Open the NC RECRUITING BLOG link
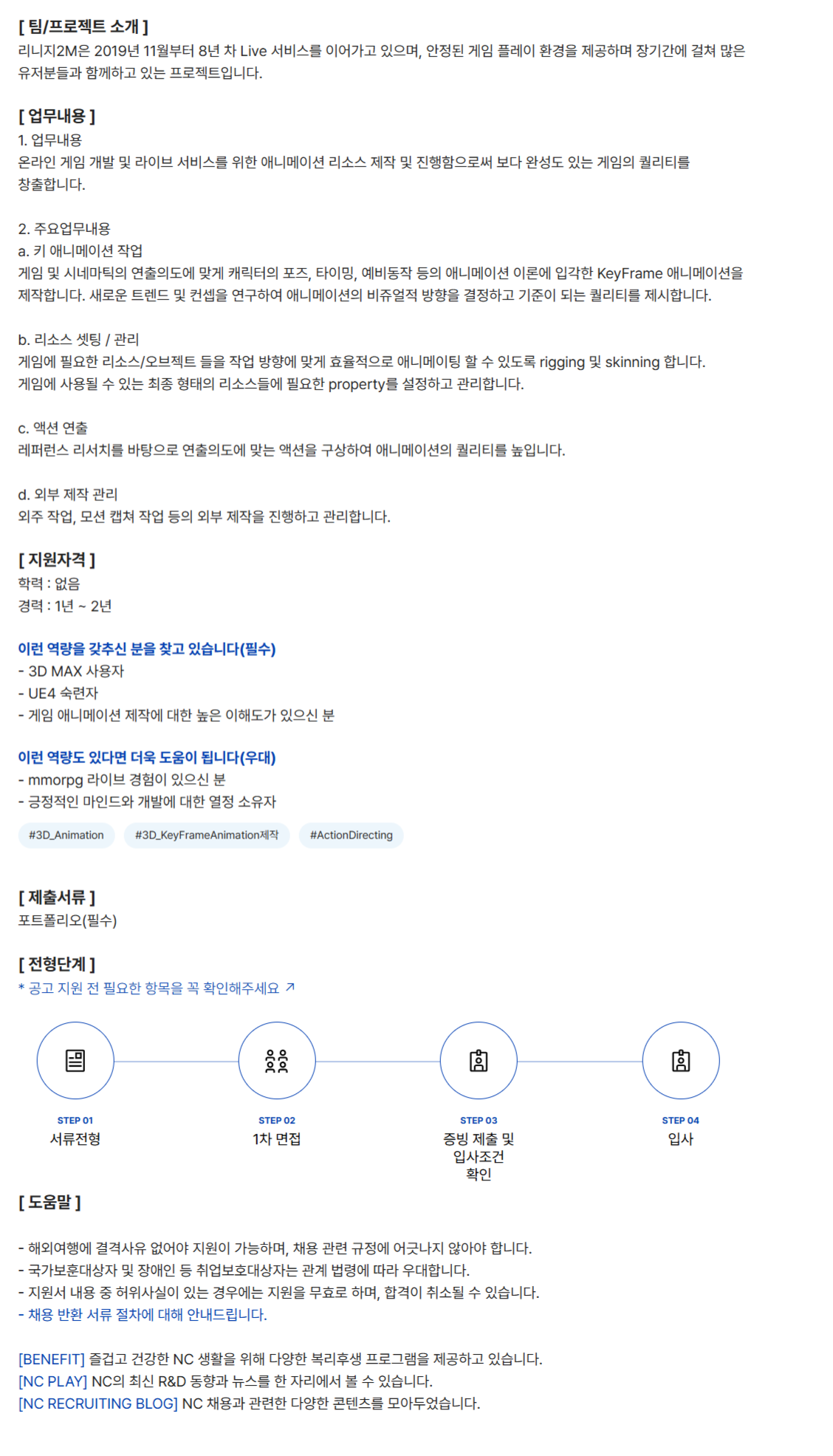The width and height of the screenshot is (833, 1456). [x=97, y=1404]
